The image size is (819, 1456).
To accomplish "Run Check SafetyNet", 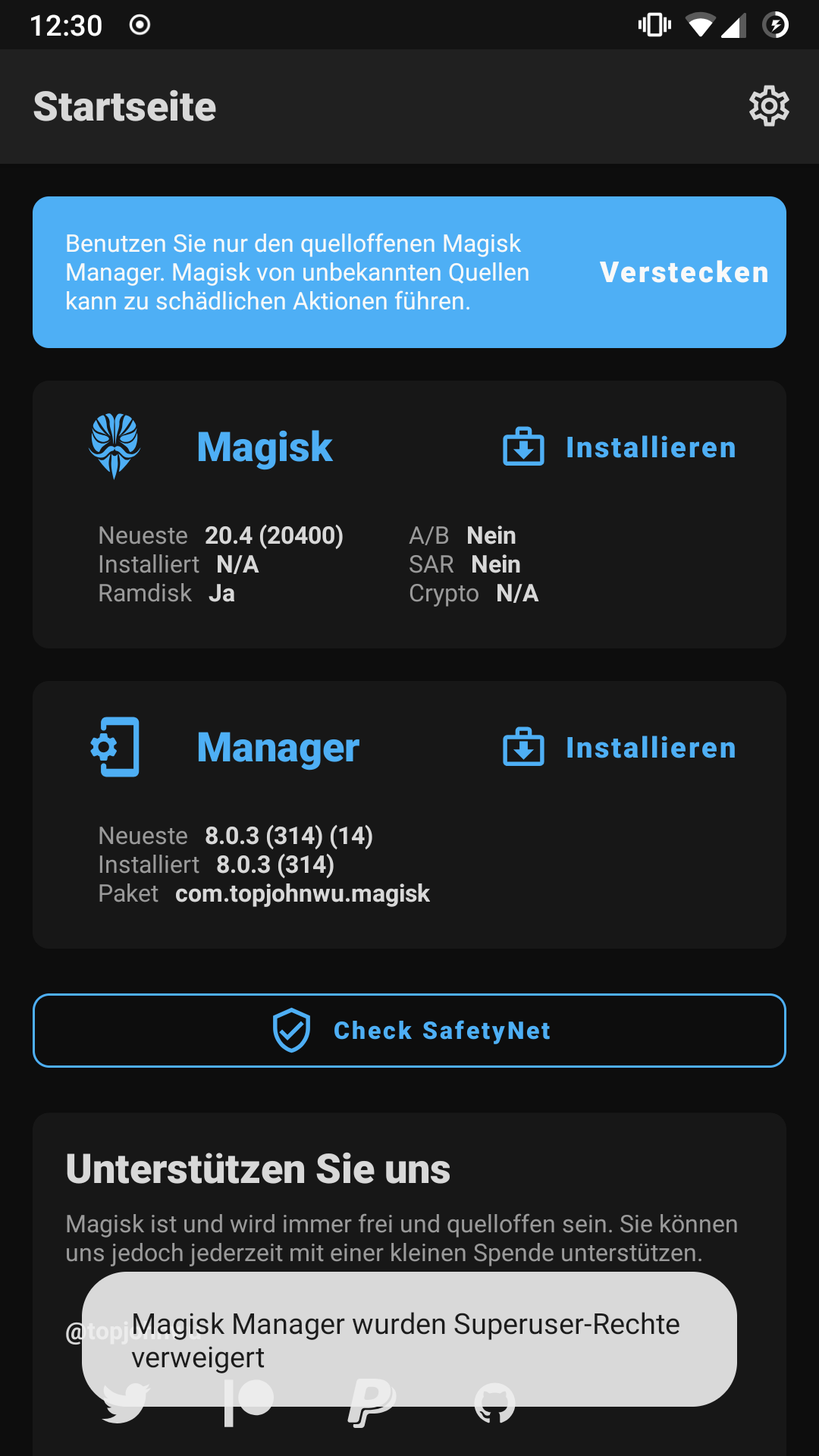I will tap(409, 1031).
